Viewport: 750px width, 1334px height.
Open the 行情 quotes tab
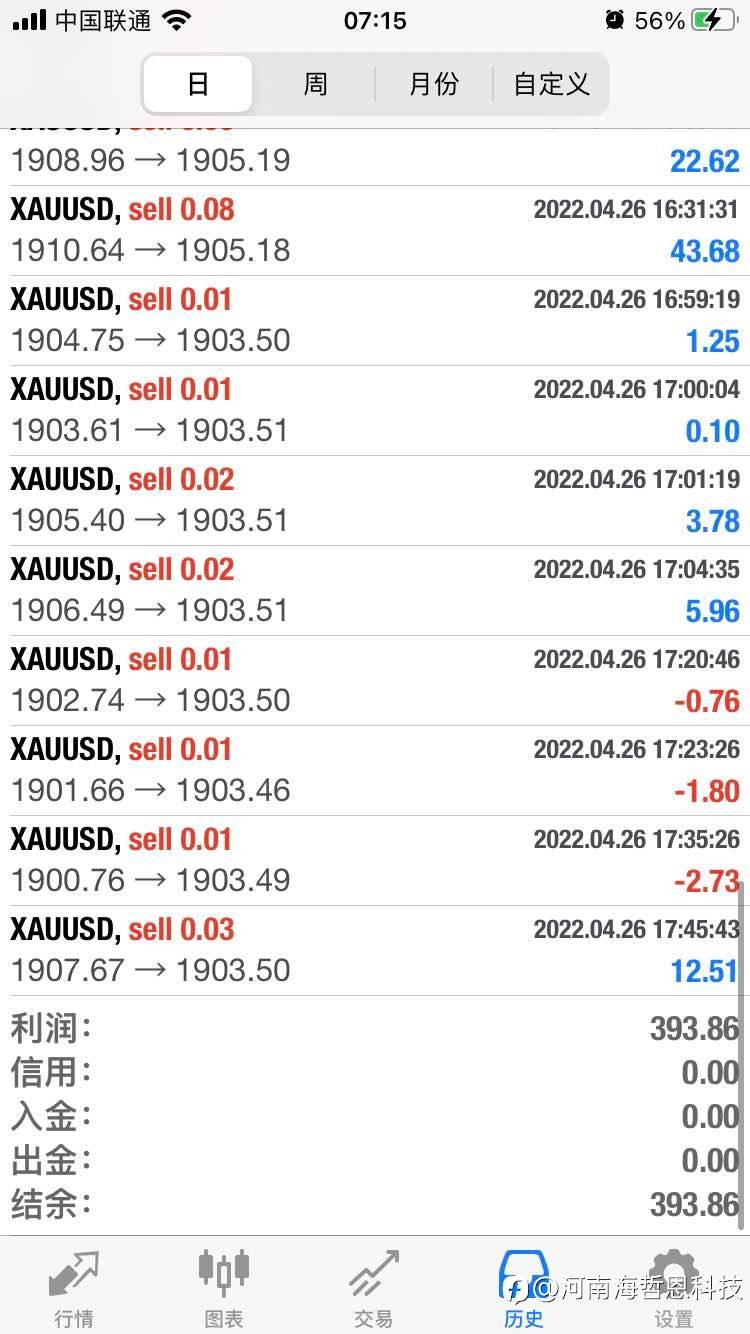point(75,1287)
